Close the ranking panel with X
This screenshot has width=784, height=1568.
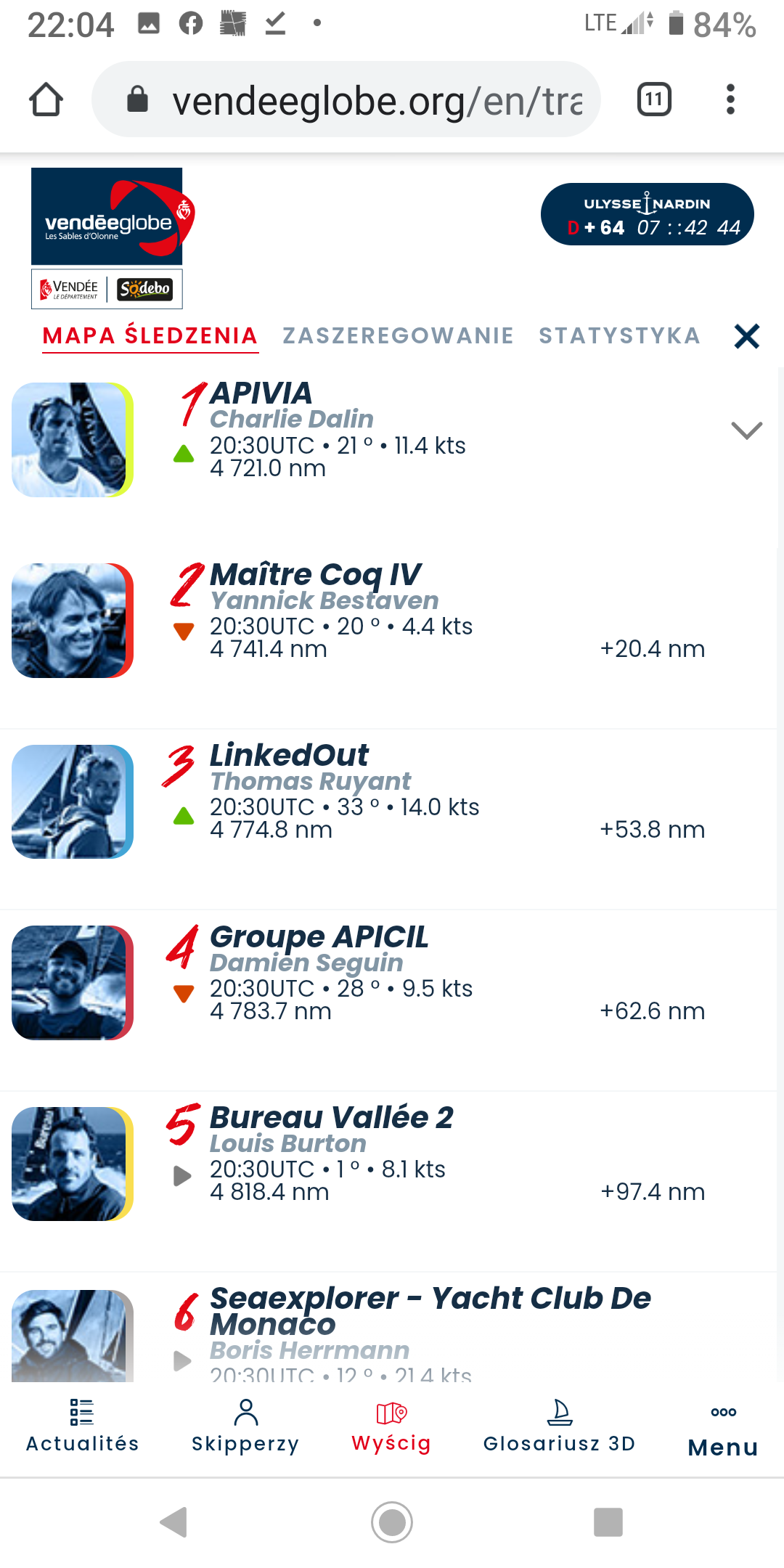click(x=747, y=336)
